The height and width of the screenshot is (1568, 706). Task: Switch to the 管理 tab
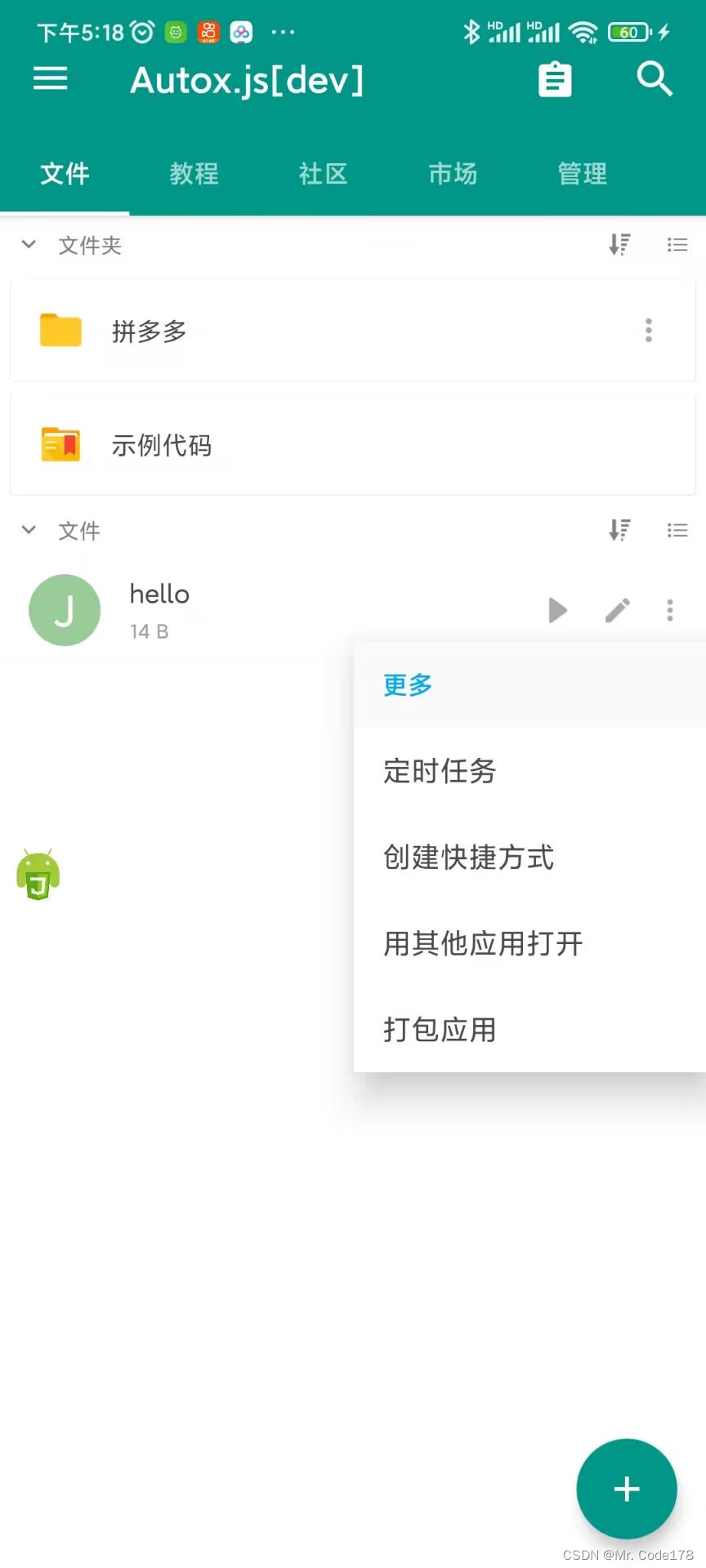coord(582,174)
